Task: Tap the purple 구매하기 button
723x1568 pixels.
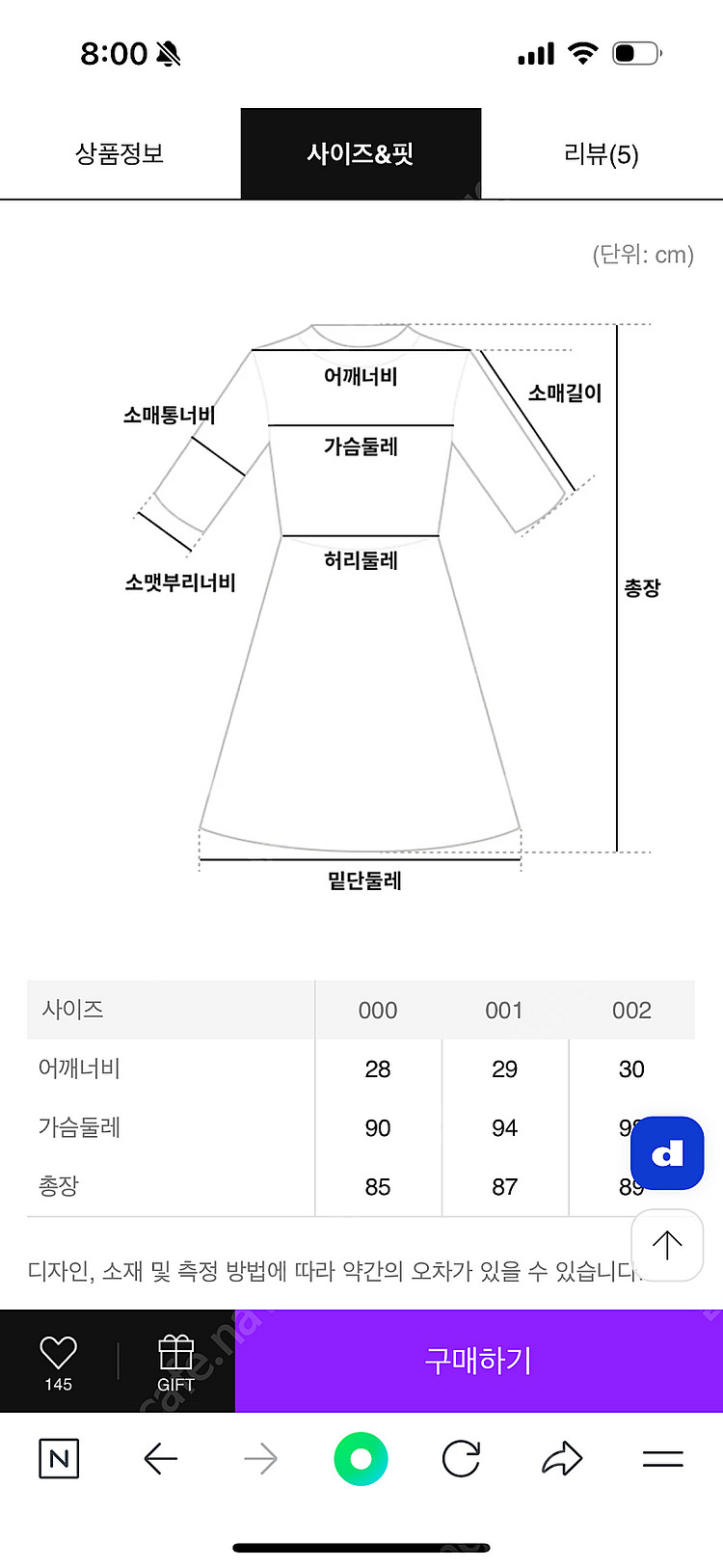Action: click(478, 1361)
